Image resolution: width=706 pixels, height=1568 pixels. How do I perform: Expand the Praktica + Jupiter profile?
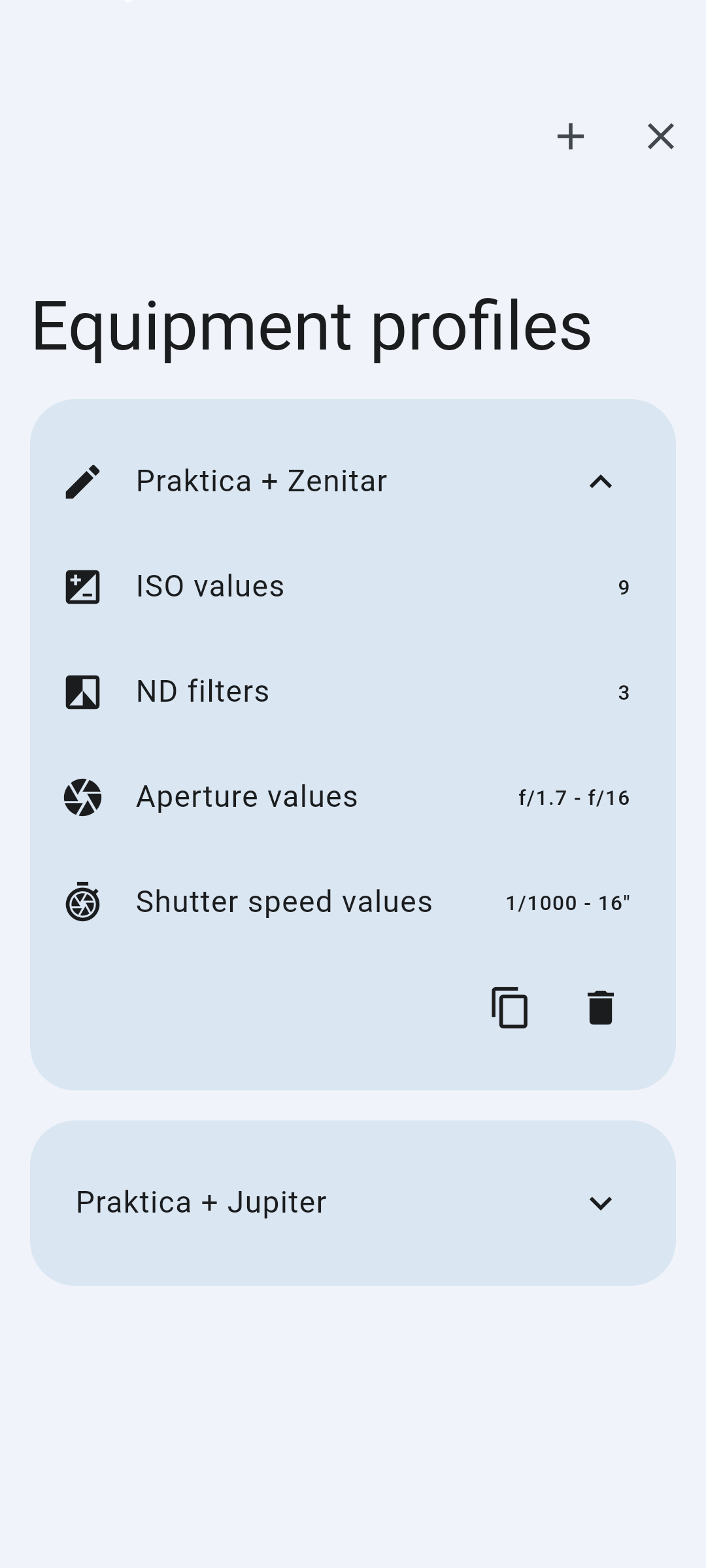tap(600, 1203)
